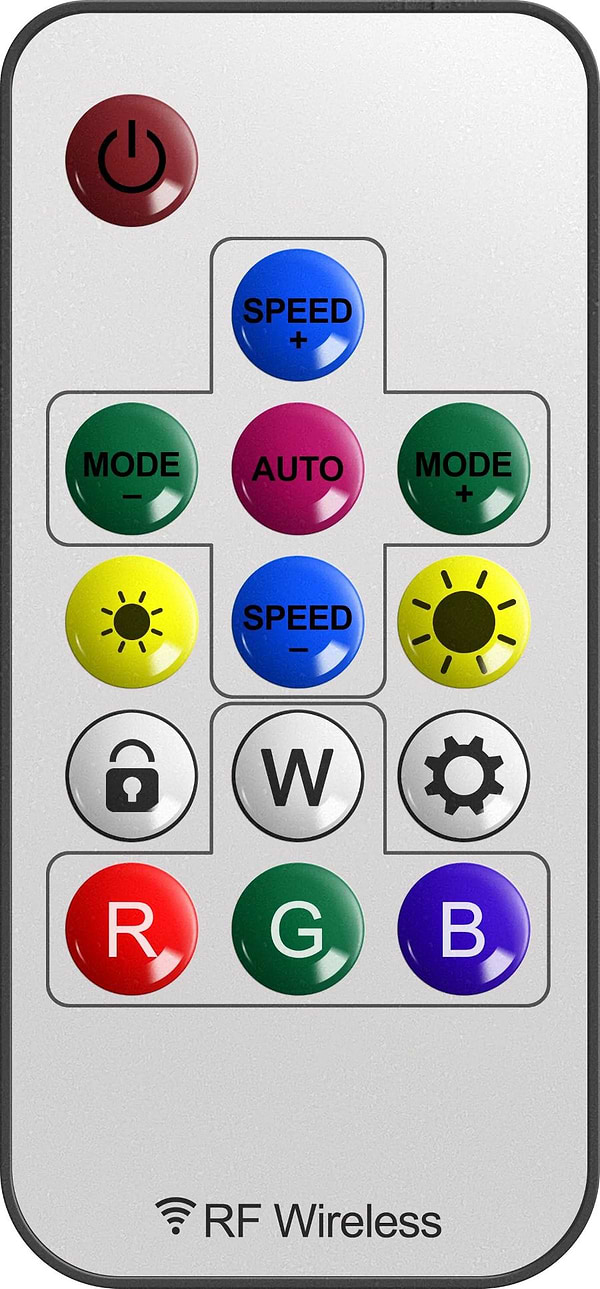This screenshot has width=600, height=1289.
Task: Open settings with the gear button
Action: (x=464, y=776)
